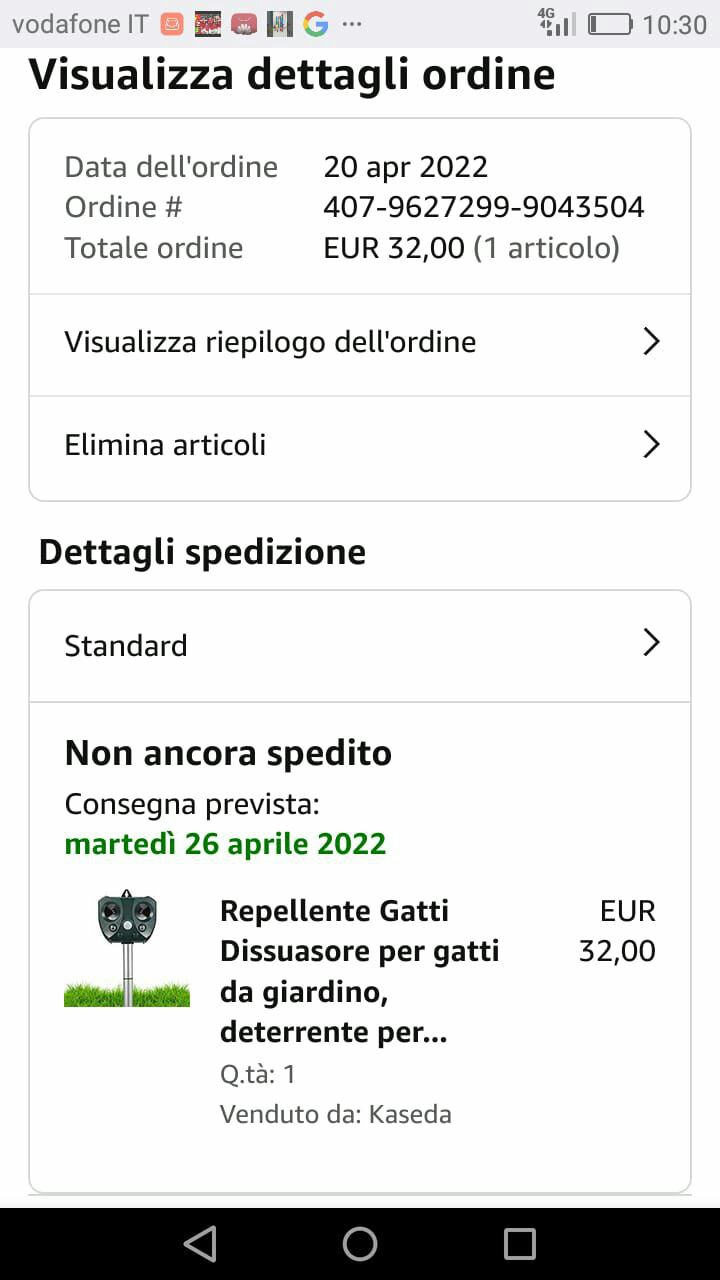Viewport: 720px width, 1280px height.
Task: Go to the phone home screen
Action: [x=360, y=1244]
